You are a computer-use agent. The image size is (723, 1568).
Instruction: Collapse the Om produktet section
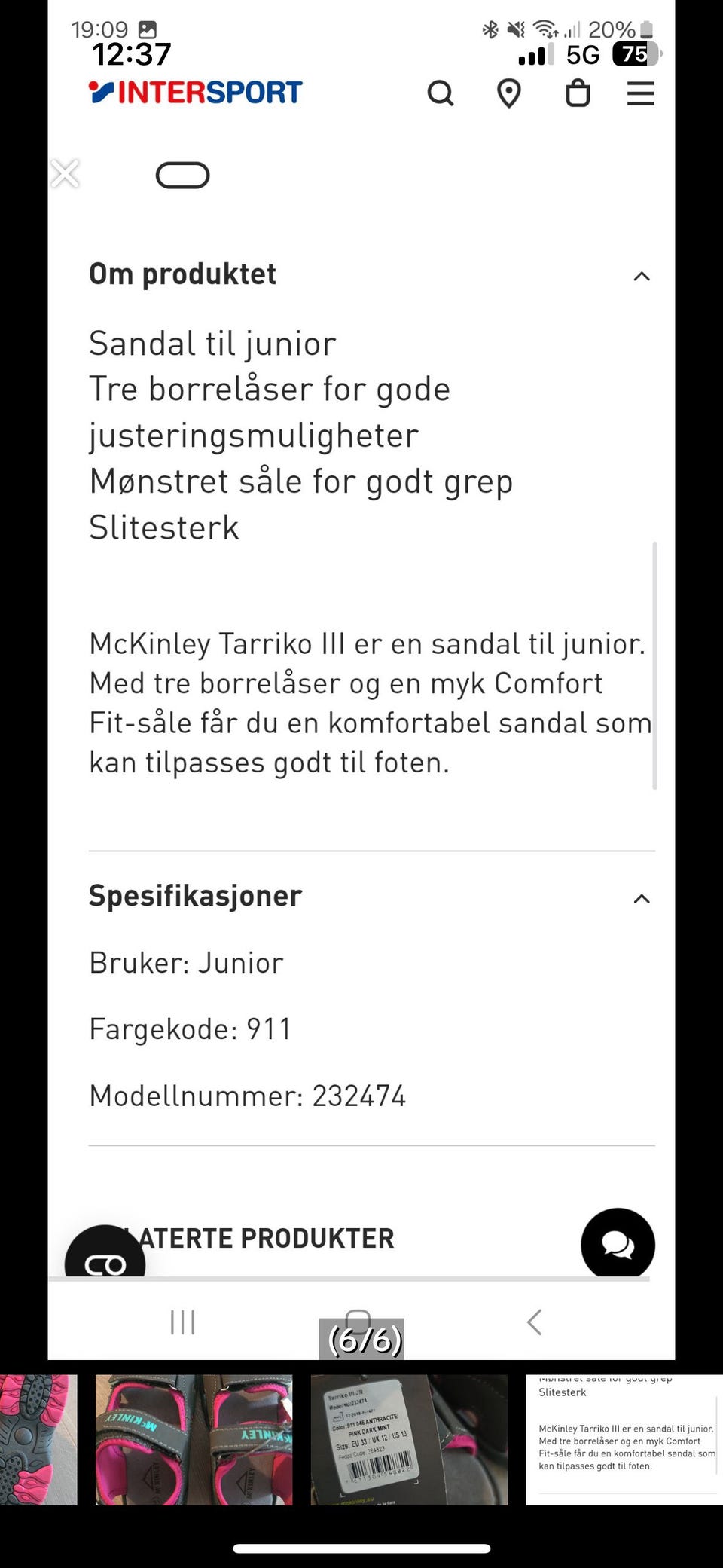coord(641,276)
